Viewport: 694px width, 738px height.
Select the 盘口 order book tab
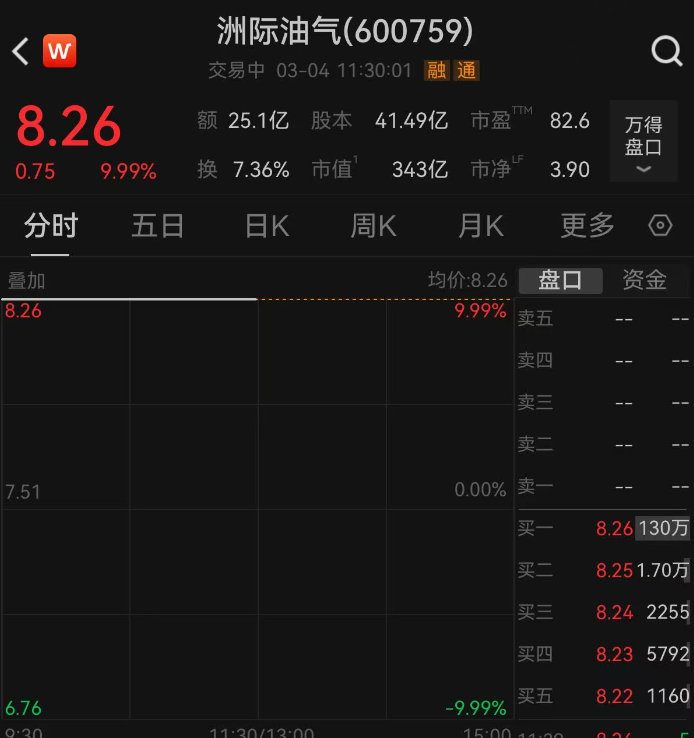tap(560, 280)
